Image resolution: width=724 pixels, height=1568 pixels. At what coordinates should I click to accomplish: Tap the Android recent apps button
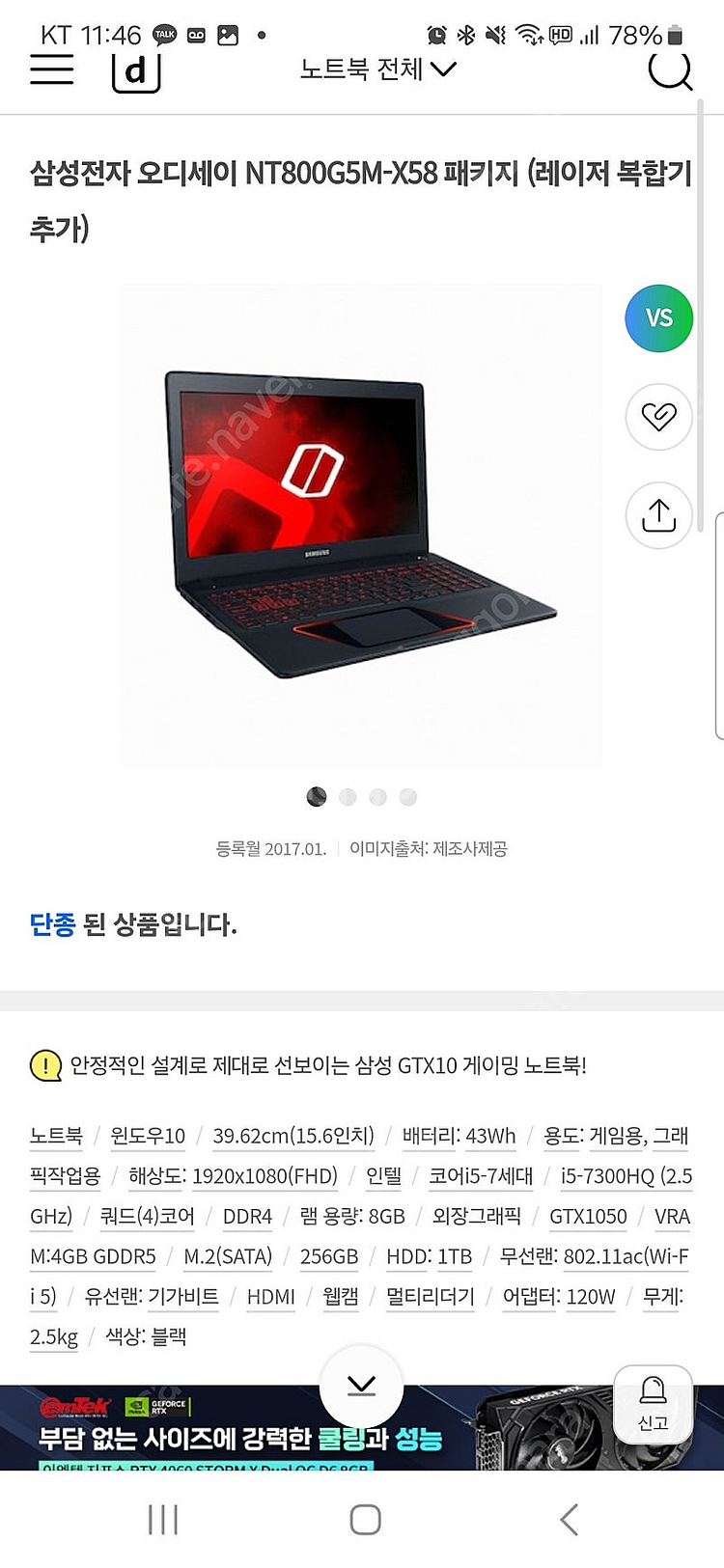162,1518
